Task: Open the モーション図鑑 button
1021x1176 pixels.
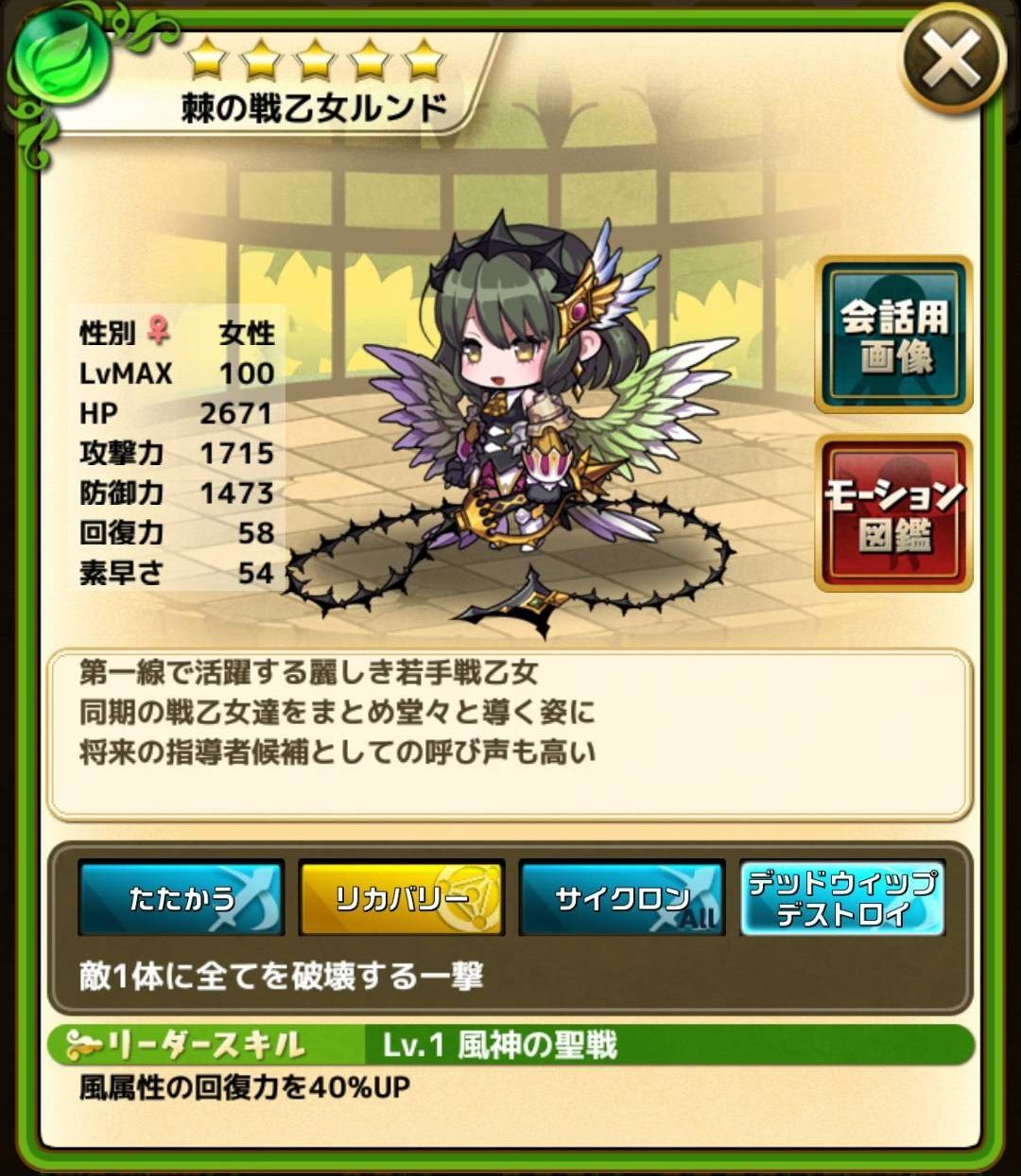Action: tap(894, 514)
